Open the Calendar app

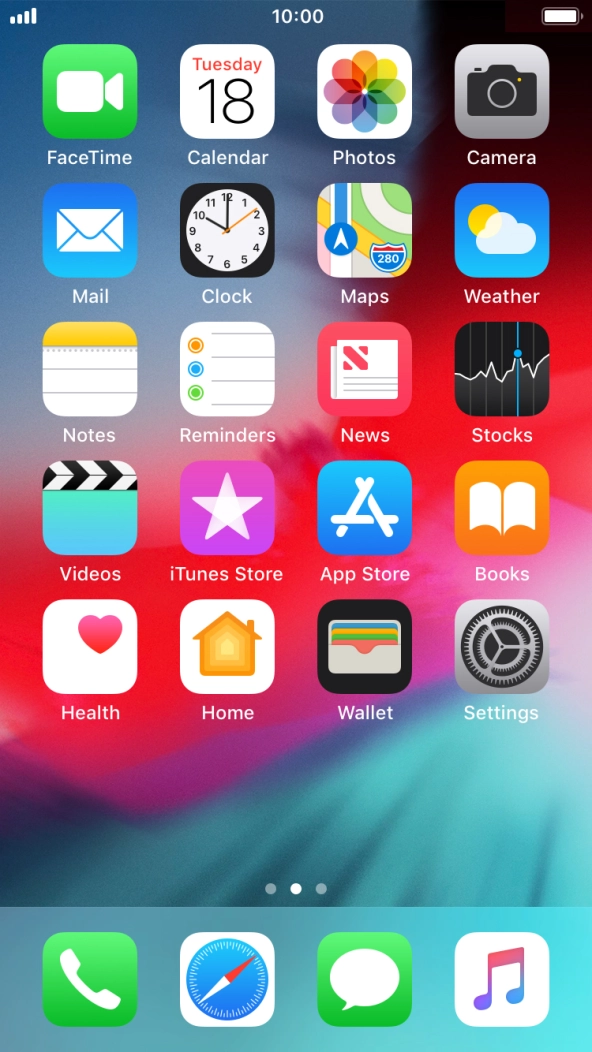pyautogui.click(x=227, y=91)
